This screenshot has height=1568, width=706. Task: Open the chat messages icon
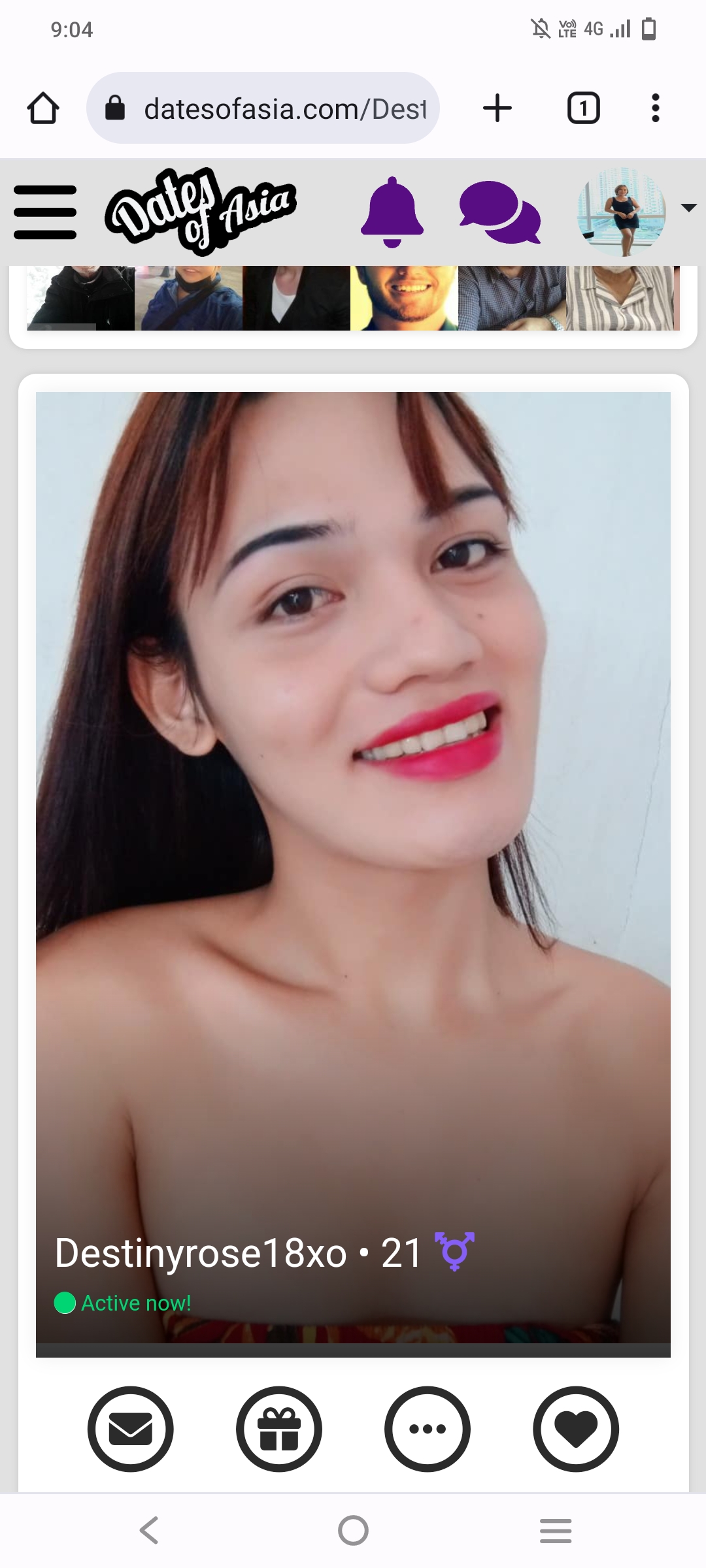pos(500,212)
